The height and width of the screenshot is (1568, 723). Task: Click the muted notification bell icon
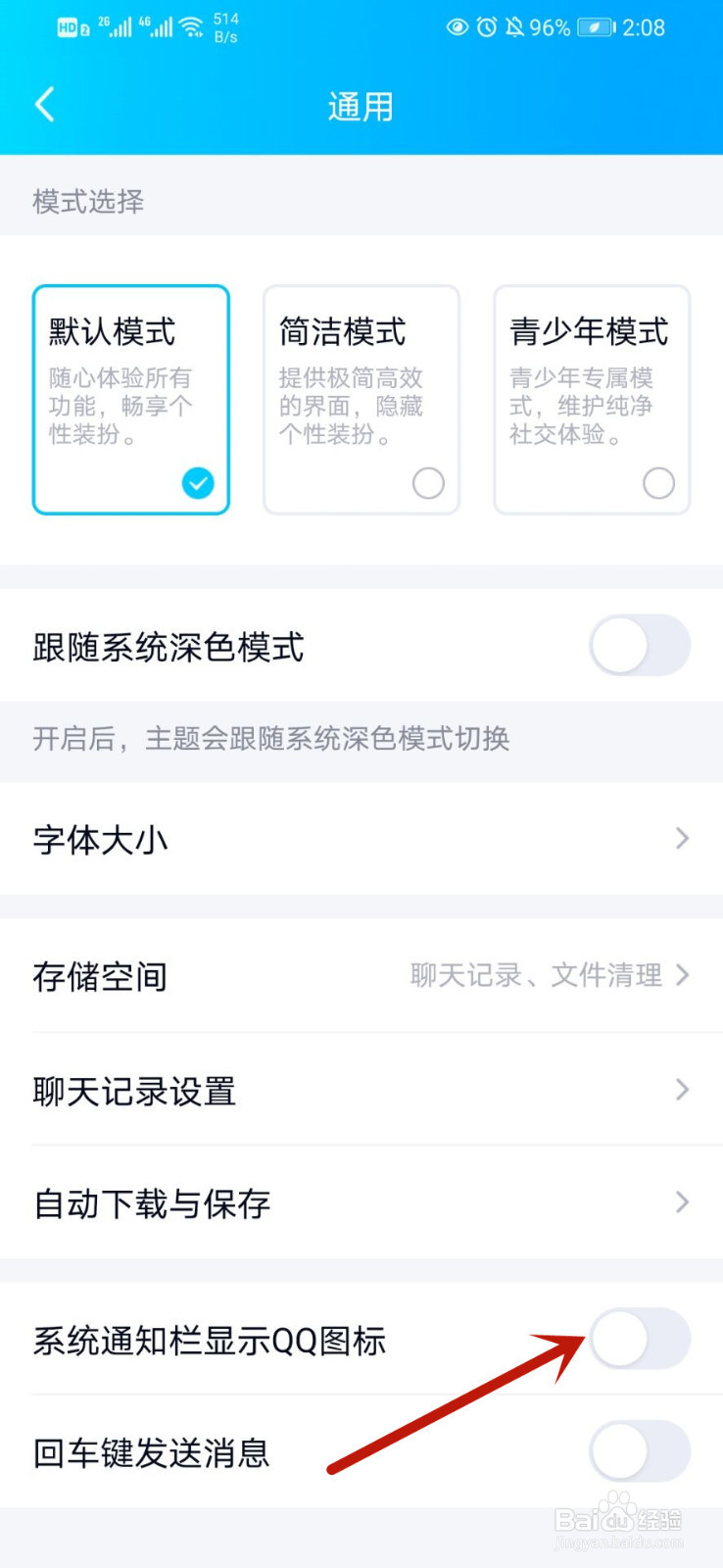[517, 27]
